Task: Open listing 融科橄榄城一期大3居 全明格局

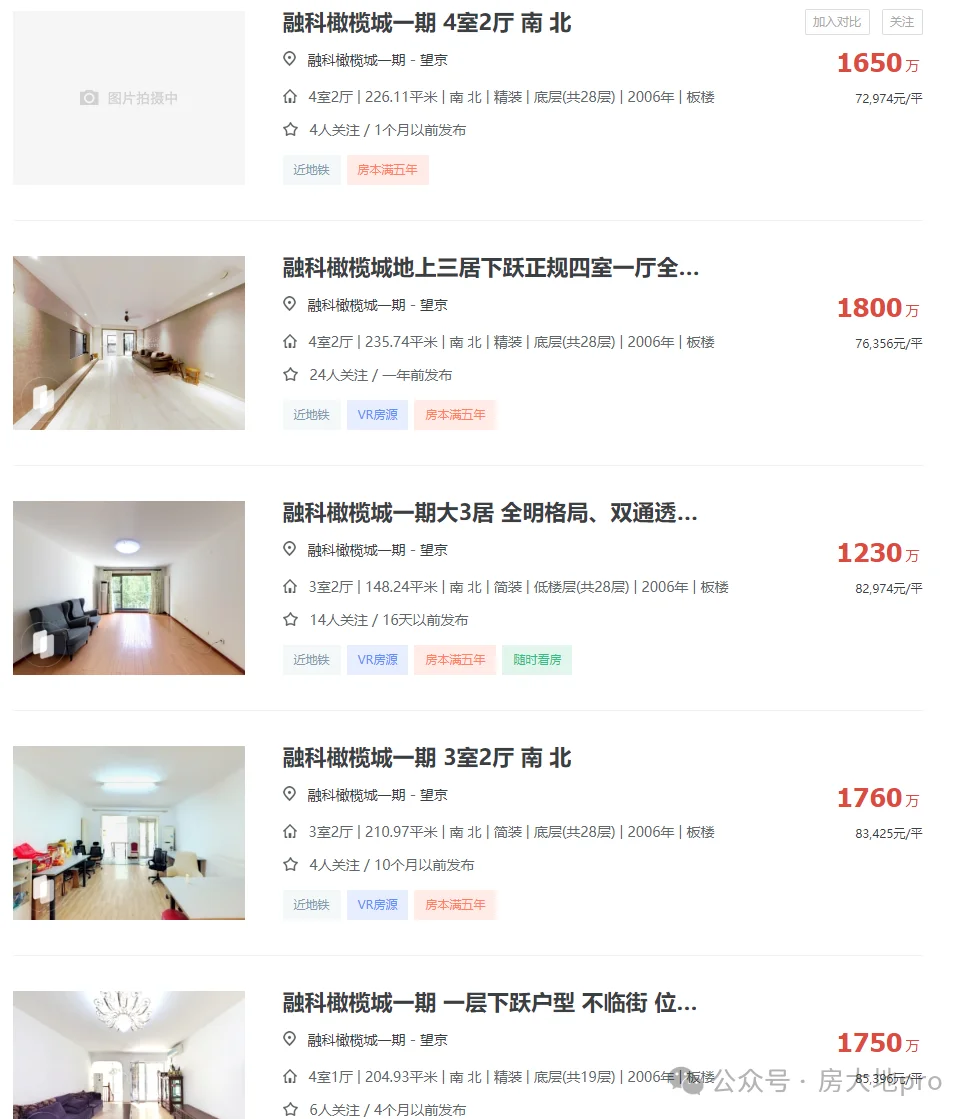Action: (x=490, y=513)
